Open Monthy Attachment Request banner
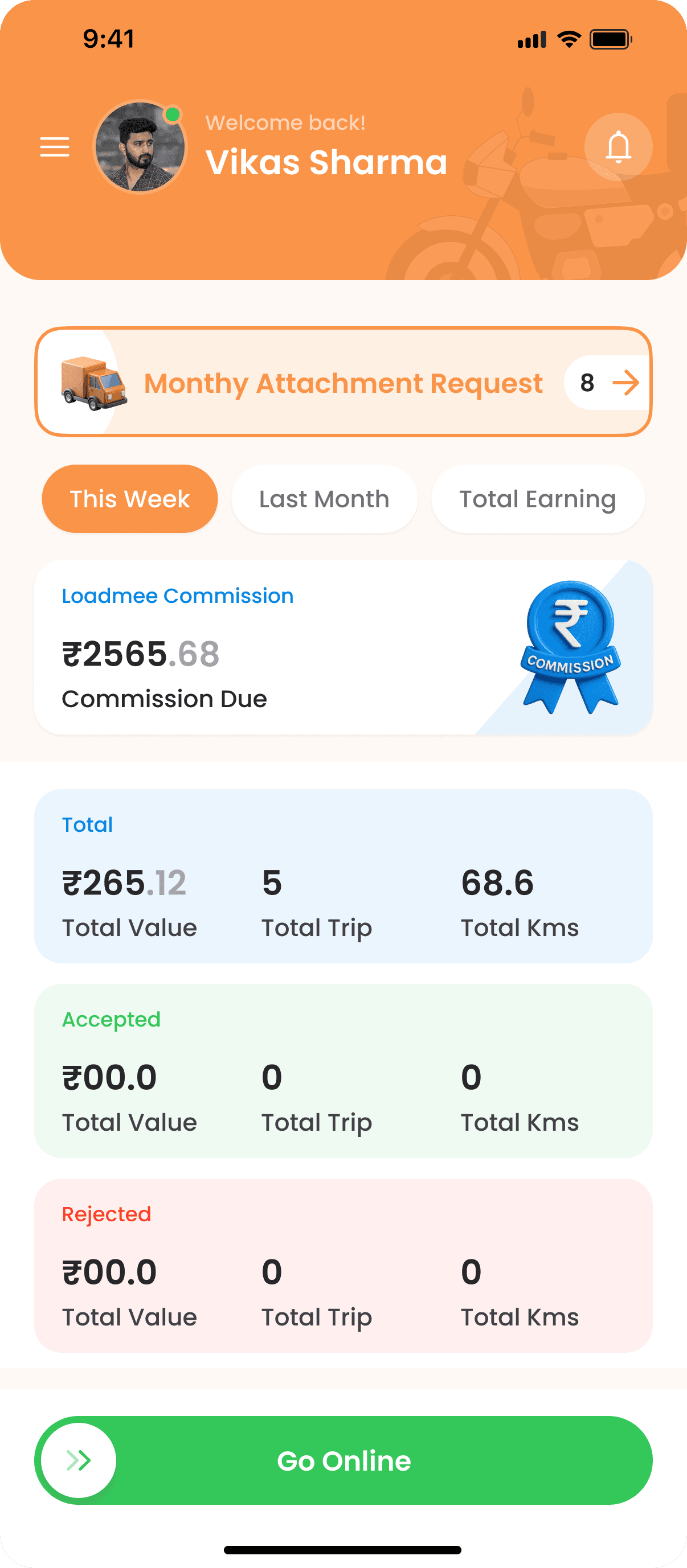 [343, 382]
